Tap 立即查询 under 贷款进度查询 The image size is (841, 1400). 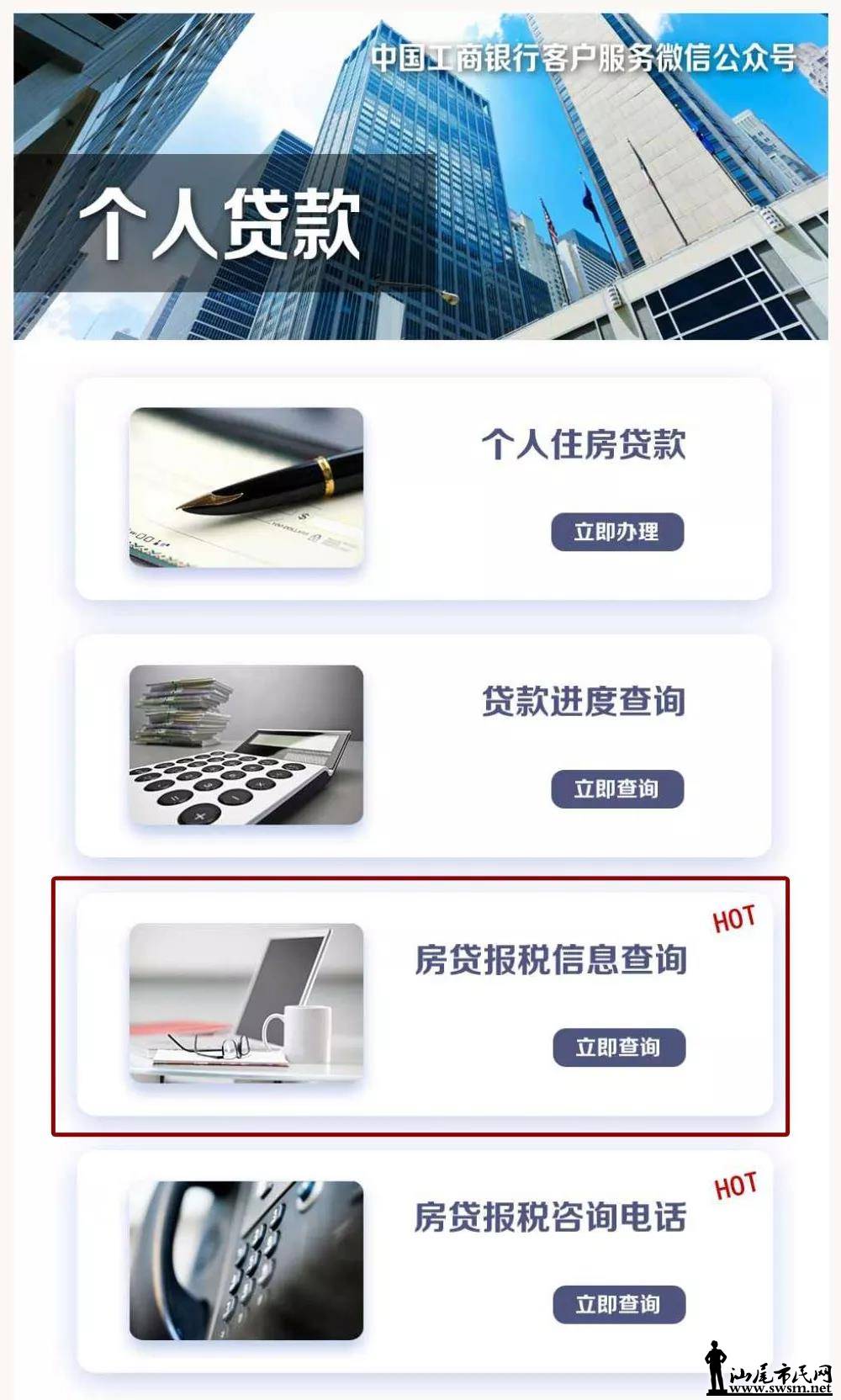pyautogui.click(x=617, y=789)
